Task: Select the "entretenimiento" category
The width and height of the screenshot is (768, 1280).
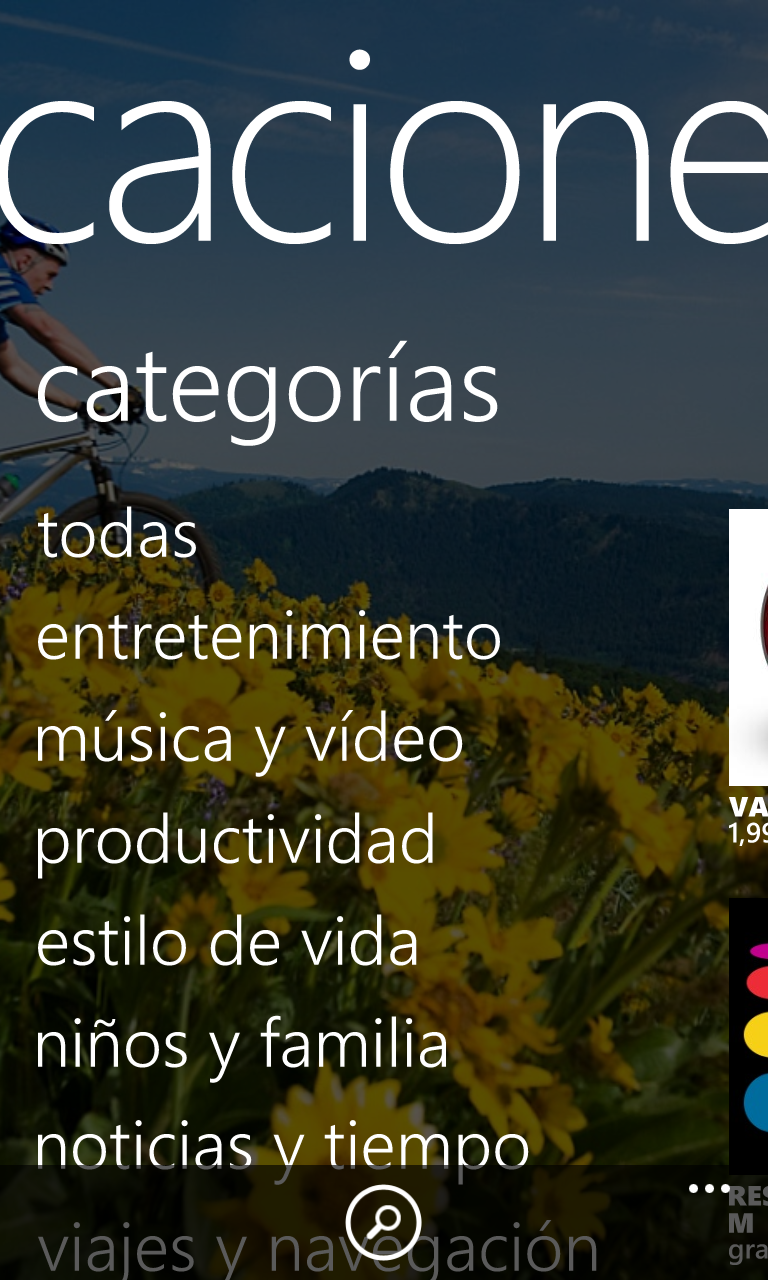Action: (x=268, y=638)
